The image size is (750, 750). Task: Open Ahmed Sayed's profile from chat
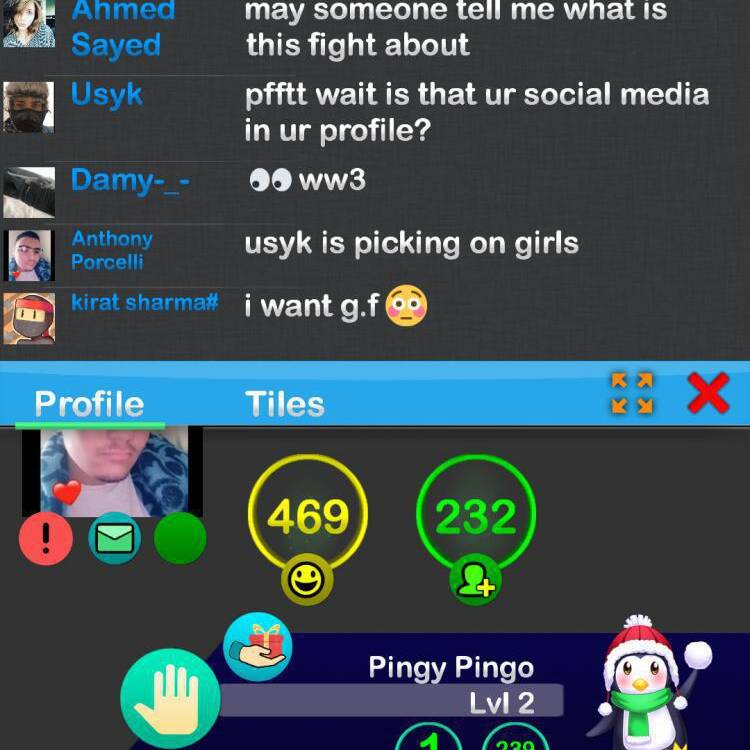116,30
